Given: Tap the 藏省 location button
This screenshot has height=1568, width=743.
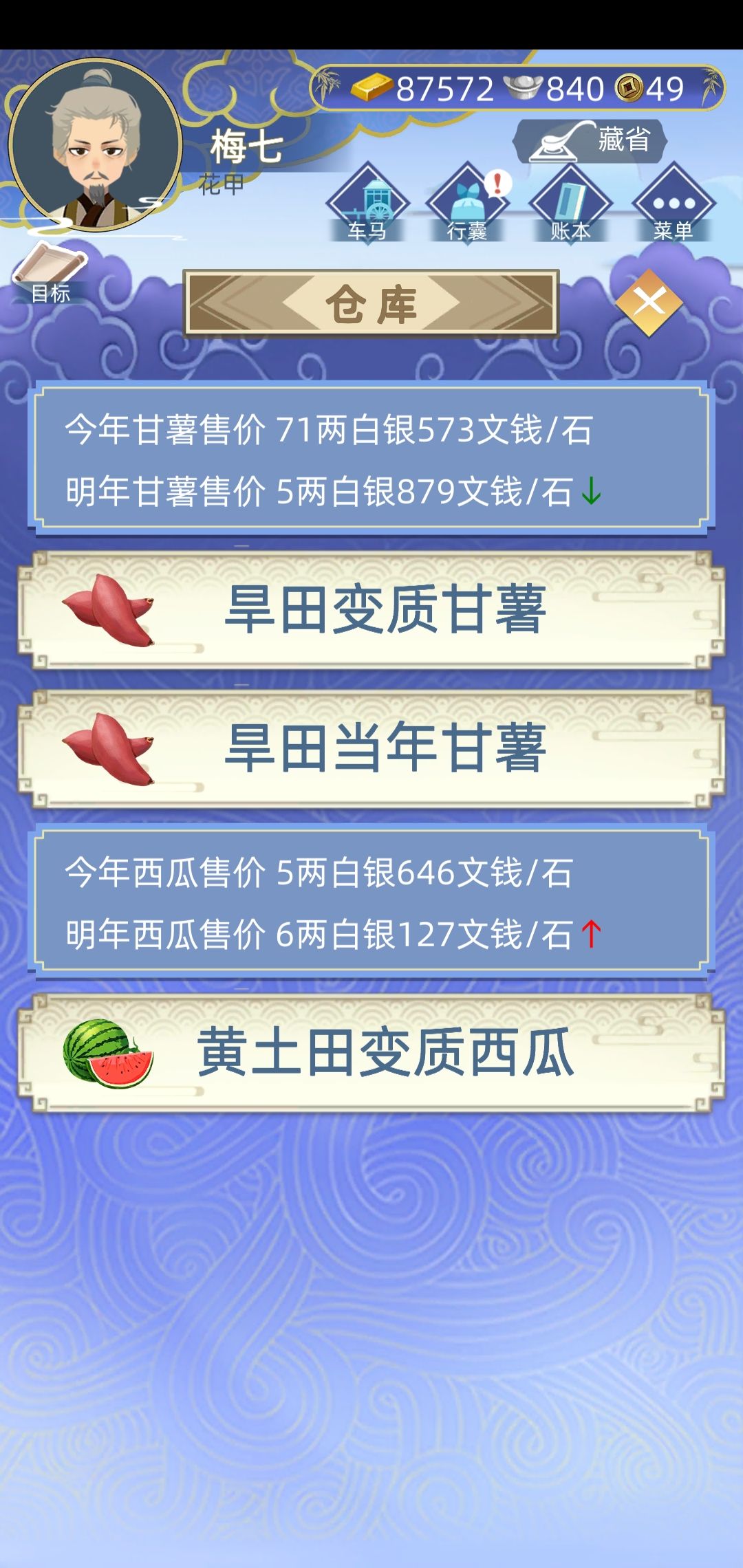Looking at the screenshot, I should pos(590,141).
